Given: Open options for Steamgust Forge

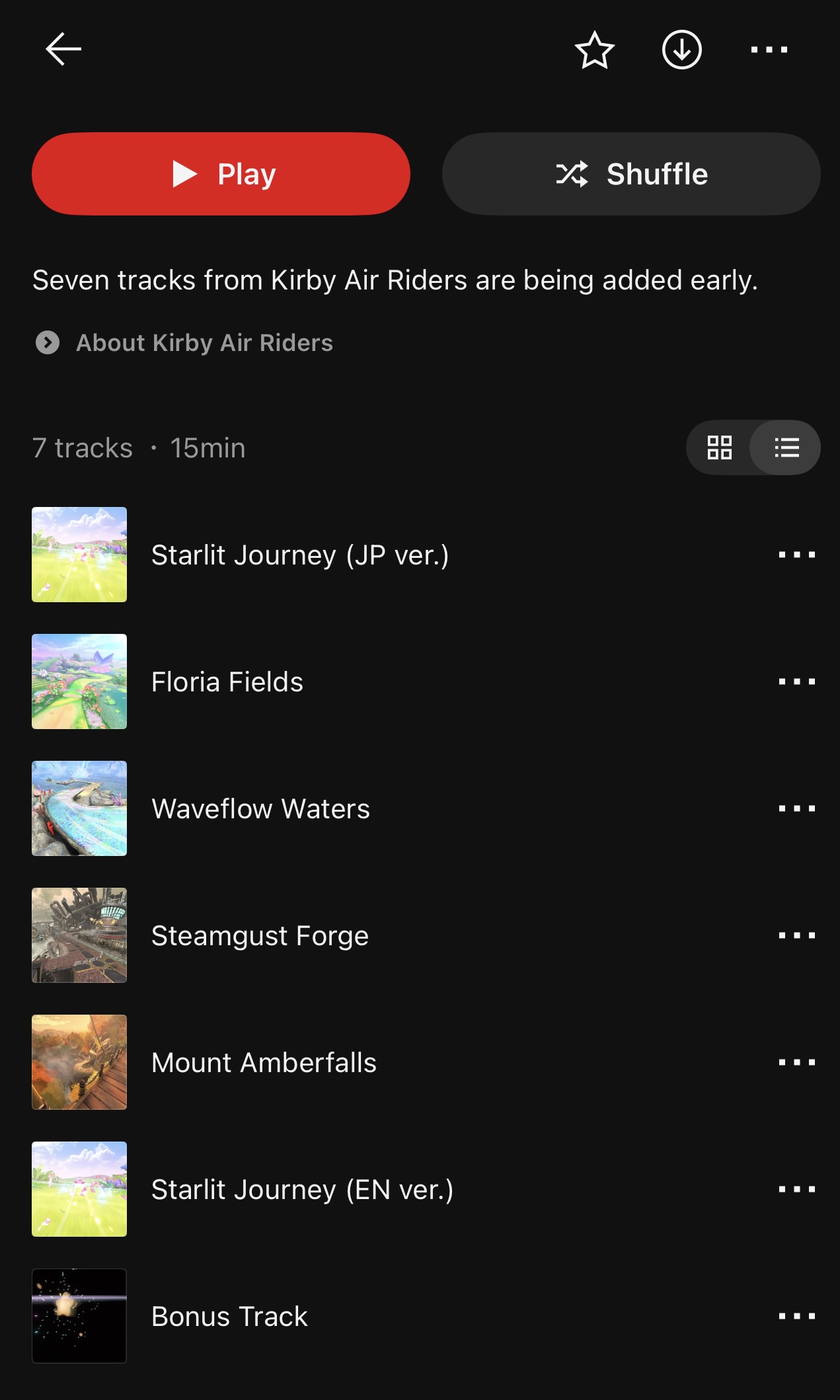Looking at the screenshot, I should point(796,936).
